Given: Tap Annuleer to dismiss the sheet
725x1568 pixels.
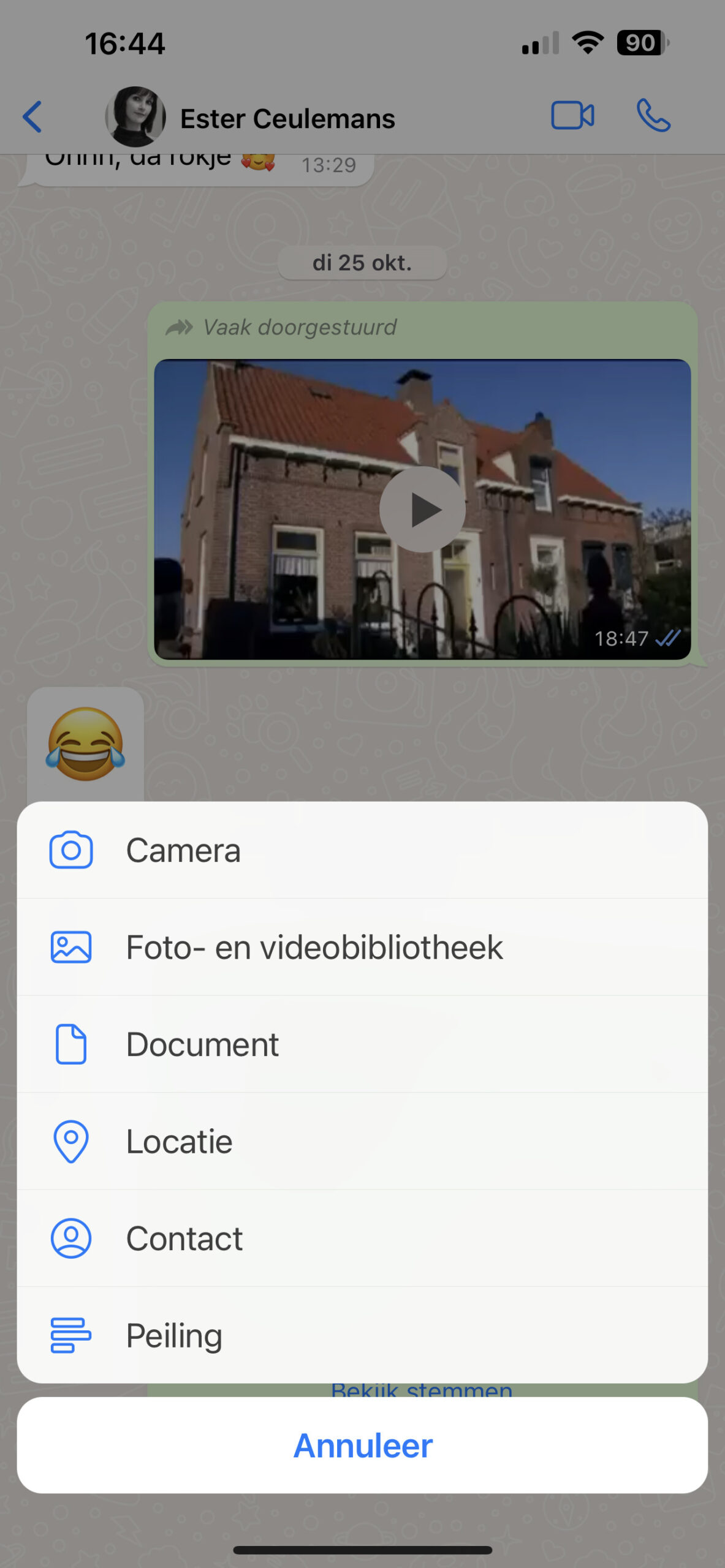Looking at the screenshot, I should (x=362, y=1447).
